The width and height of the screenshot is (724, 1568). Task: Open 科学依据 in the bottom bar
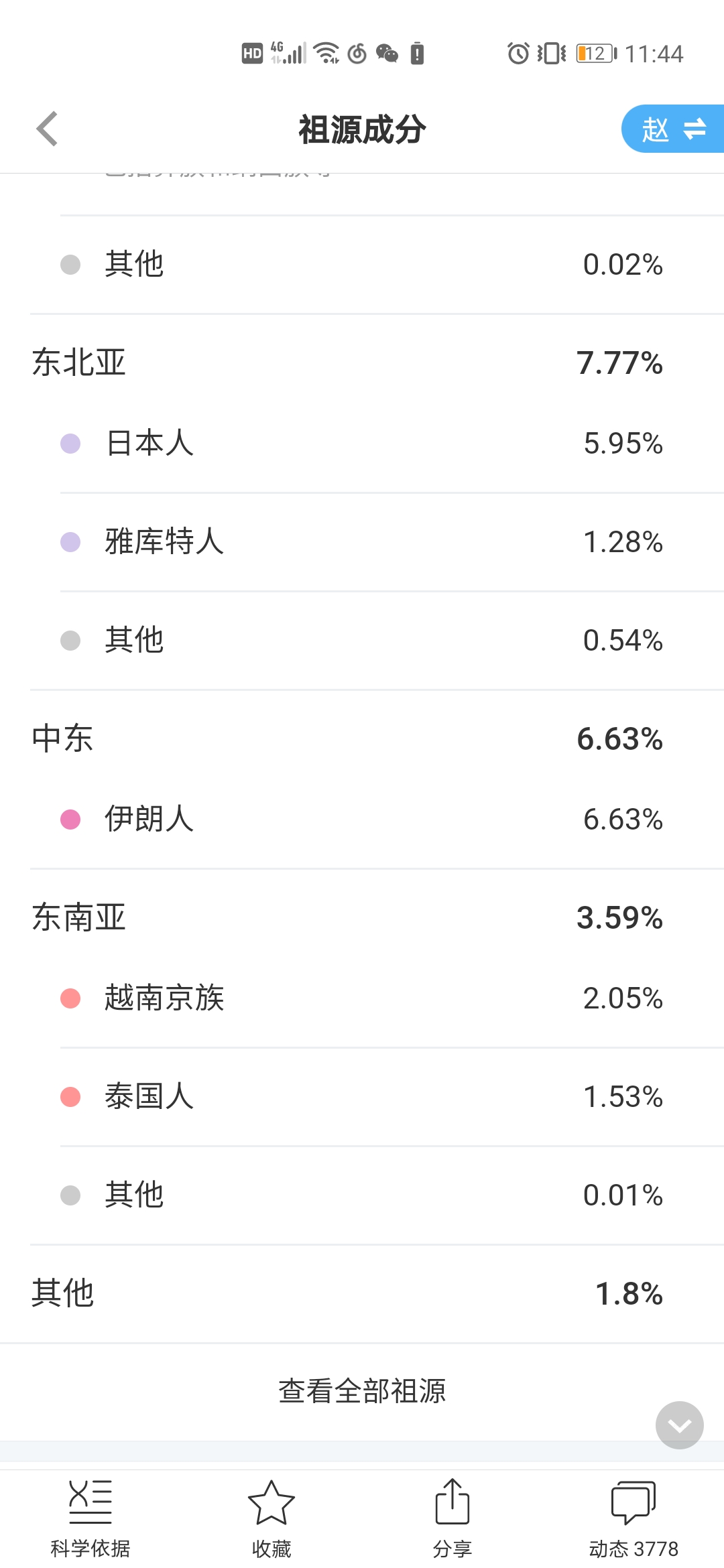90,1519
